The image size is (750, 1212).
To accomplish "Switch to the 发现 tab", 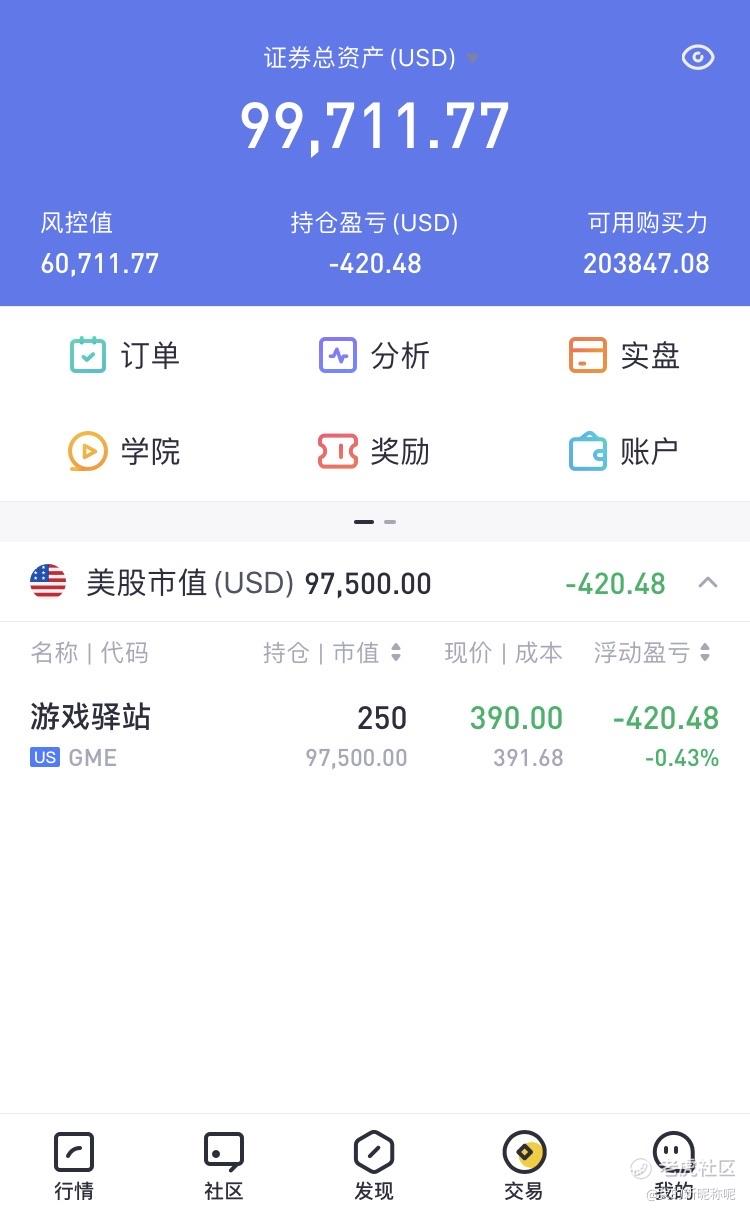I will [374, 1166].
